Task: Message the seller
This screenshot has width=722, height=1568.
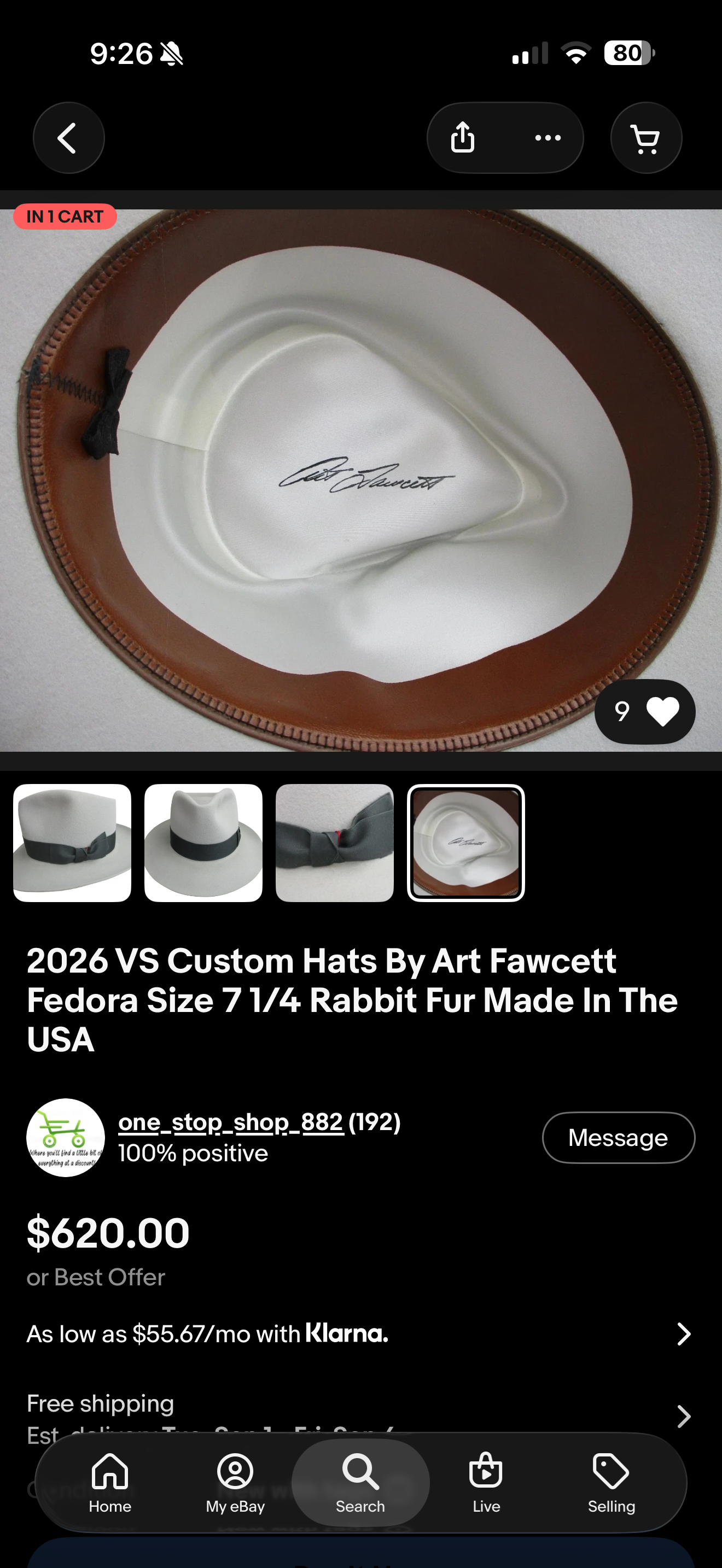Action: pyautogui.click(x=619, y=1138)
